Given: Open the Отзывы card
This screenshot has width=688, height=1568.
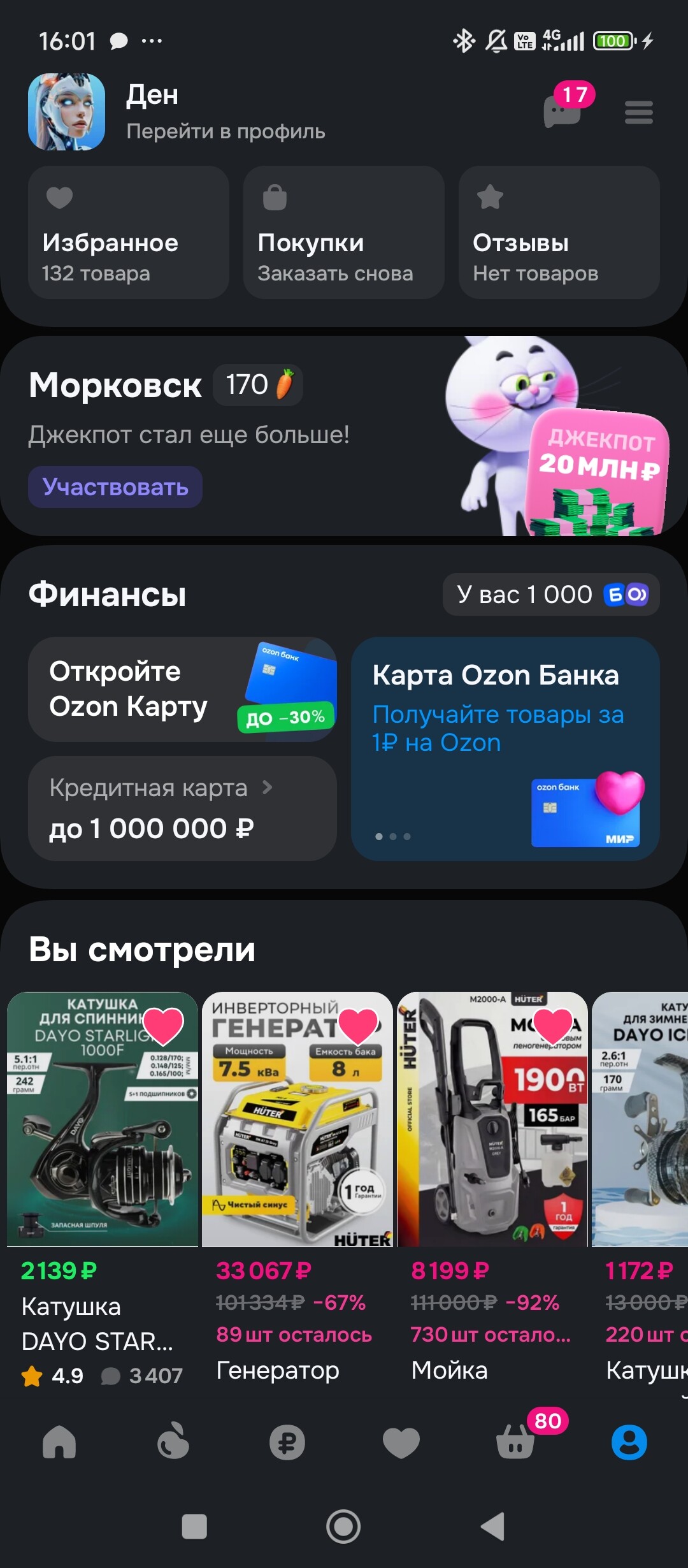Looking at the screenshot, I should click(559, 233).
